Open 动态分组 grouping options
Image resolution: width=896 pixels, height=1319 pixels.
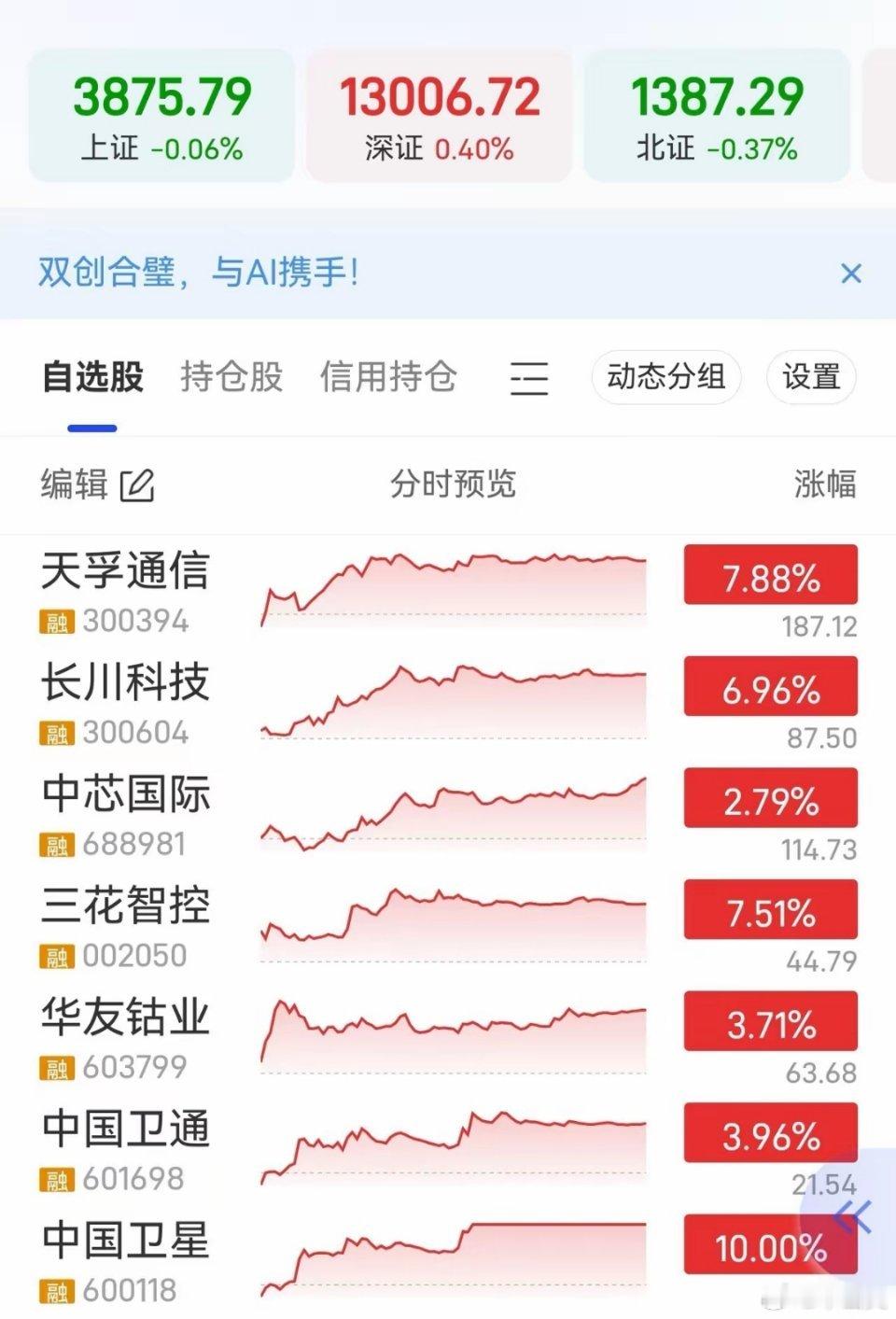point(665,377)
